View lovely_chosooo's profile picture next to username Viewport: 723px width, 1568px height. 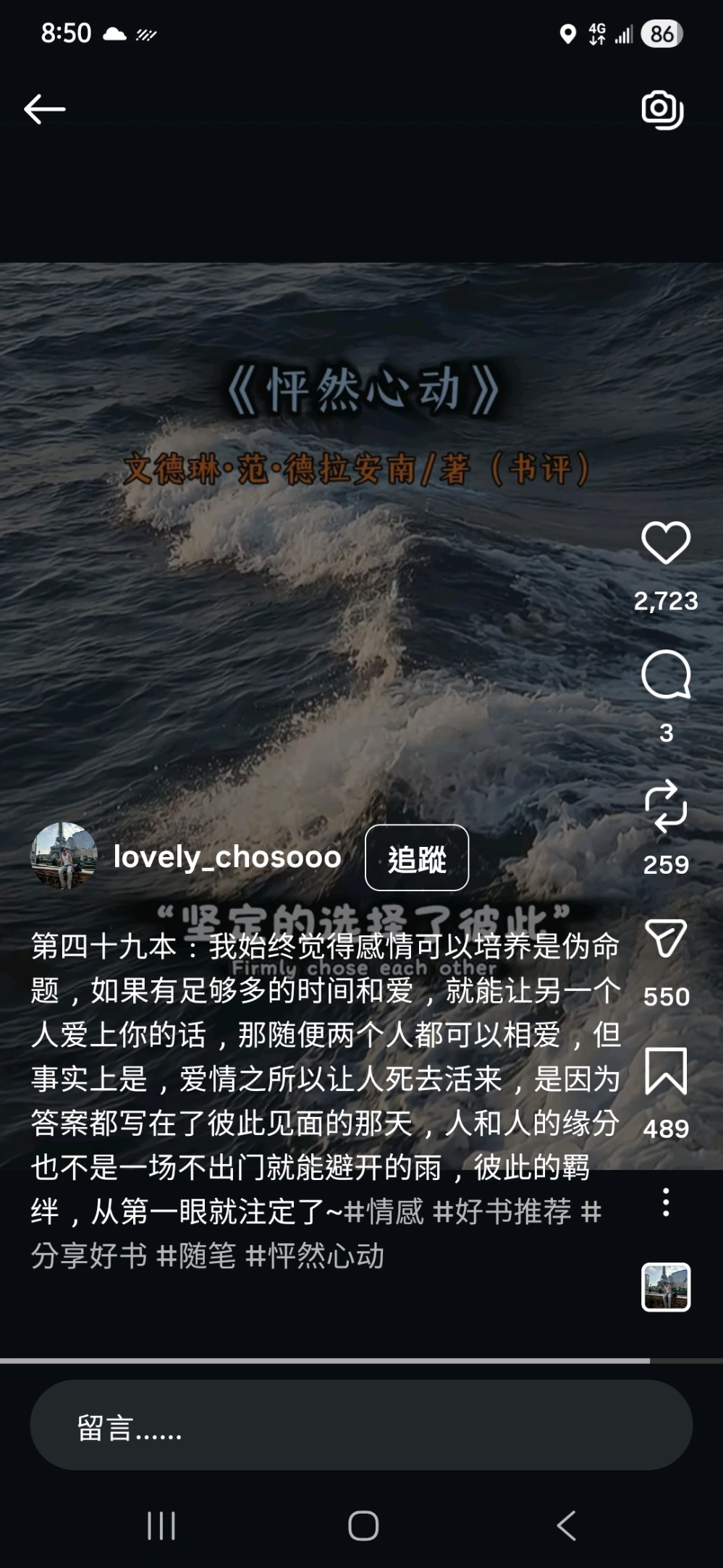coord(64,856)
